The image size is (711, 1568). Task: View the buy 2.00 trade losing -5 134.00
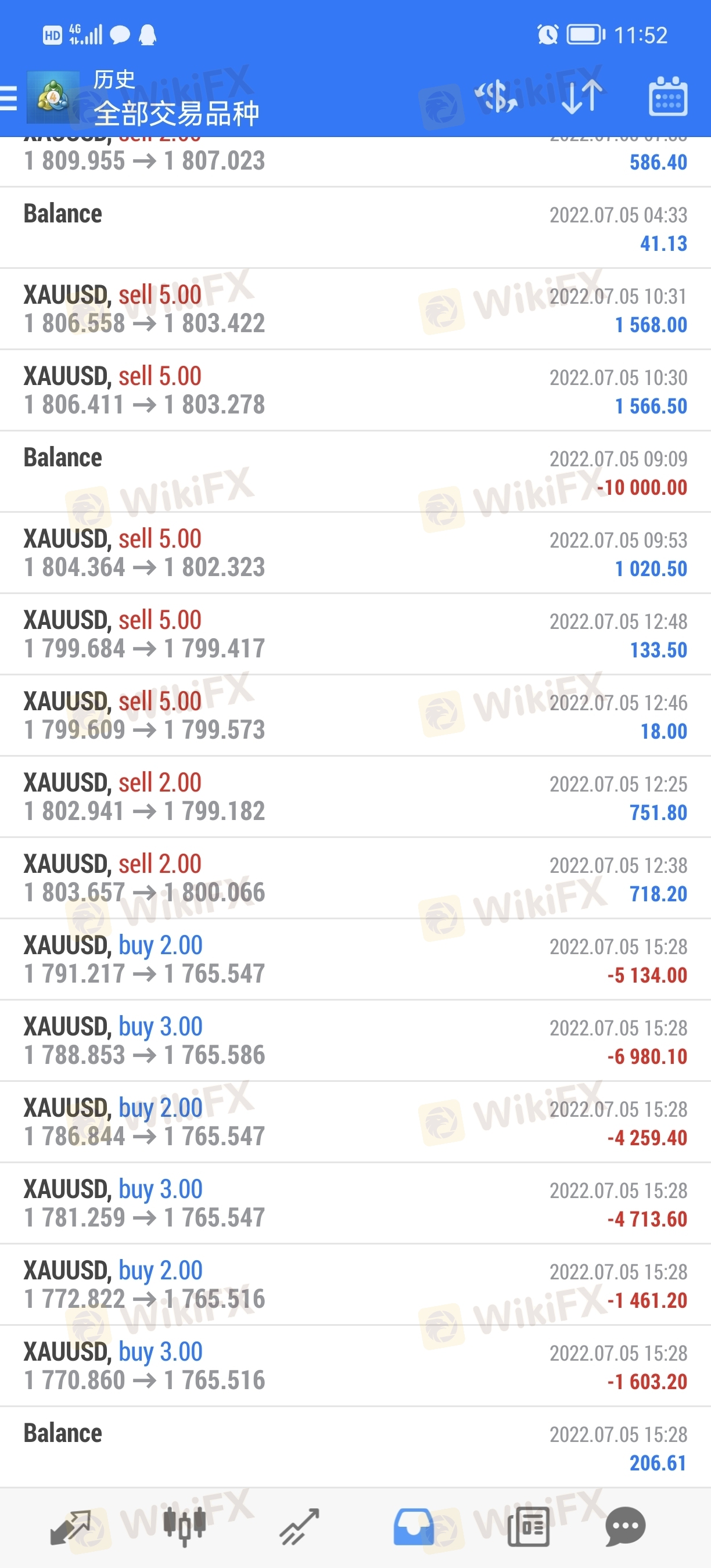click(x=355, y=959)
